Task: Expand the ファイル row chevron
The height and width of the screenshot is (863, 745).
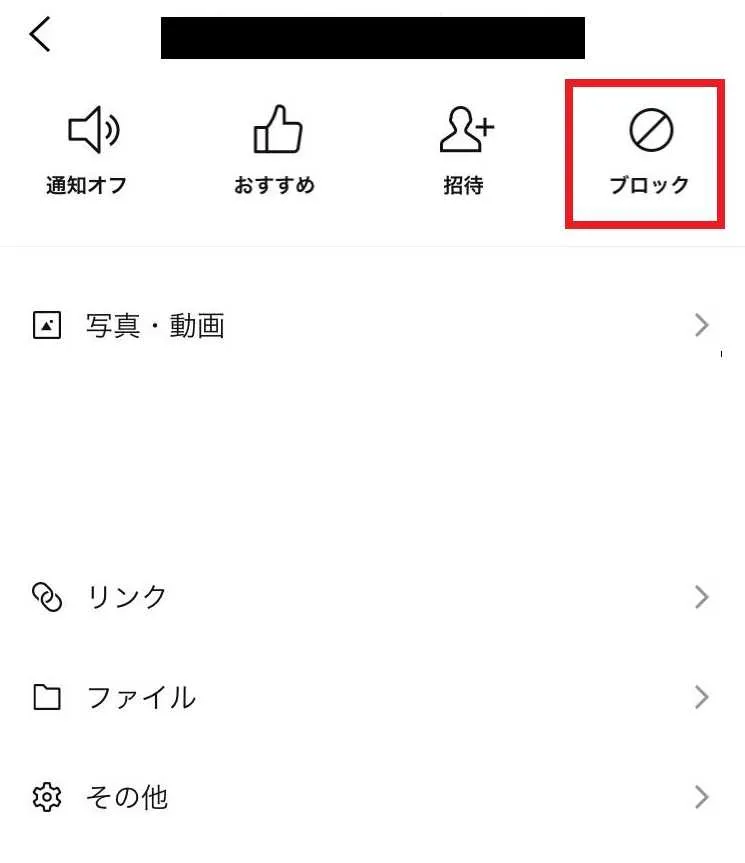Action: point(701,697)
